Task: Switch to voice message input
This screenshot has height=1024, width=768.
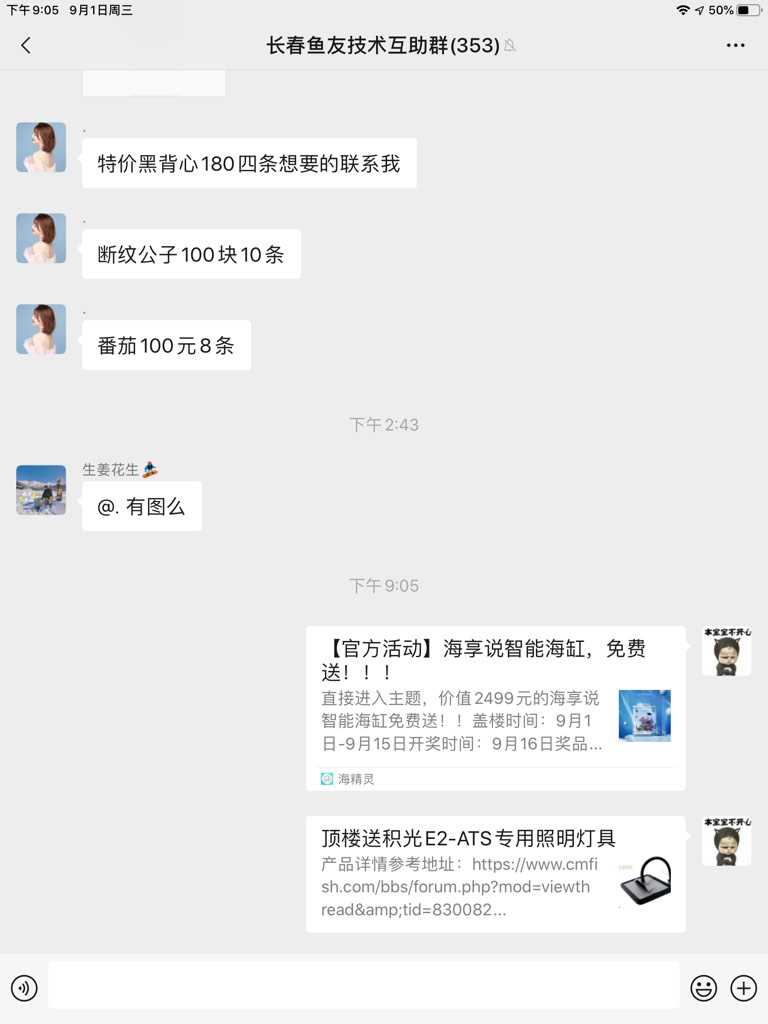Action: (24, 988)
